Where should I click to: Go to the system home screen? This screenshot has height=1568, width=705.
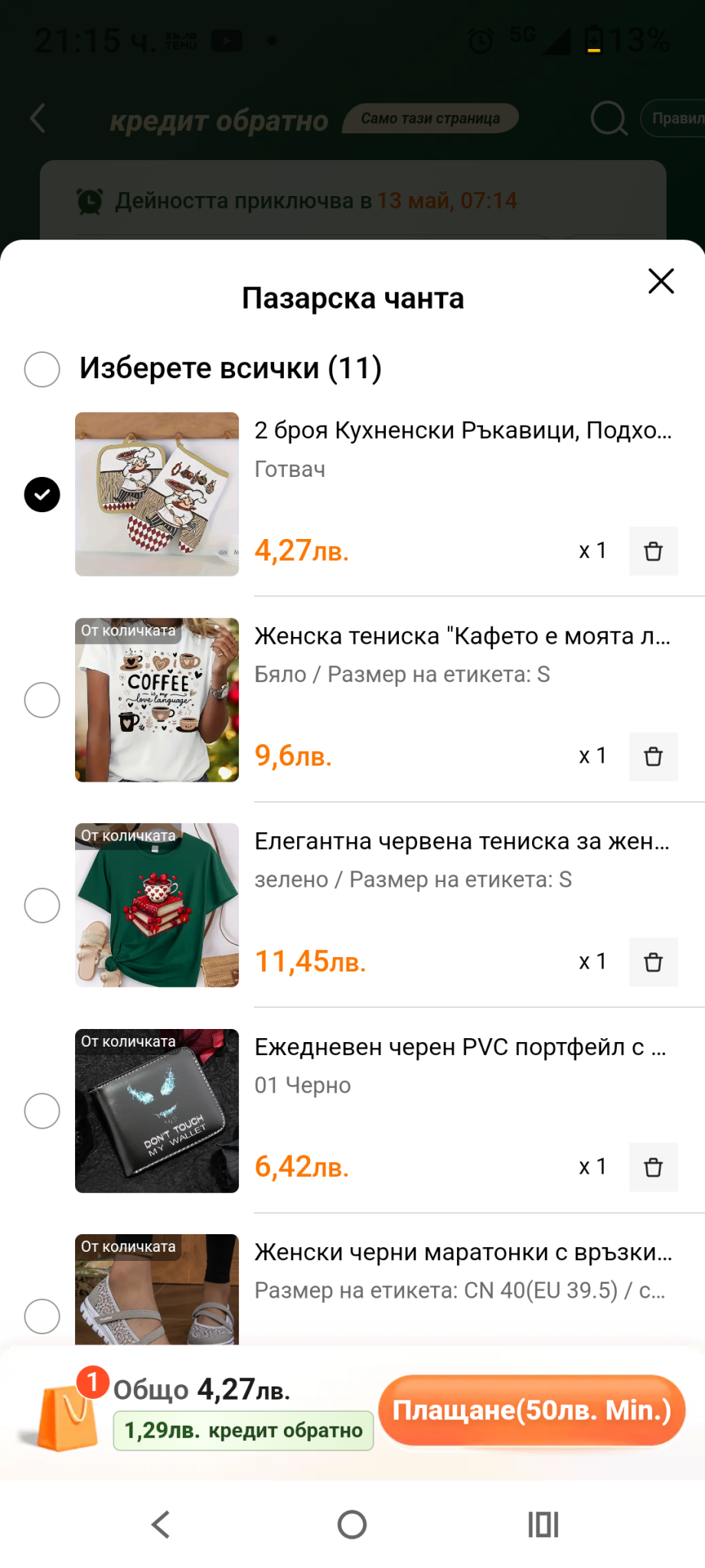[x=352, y=1524]
